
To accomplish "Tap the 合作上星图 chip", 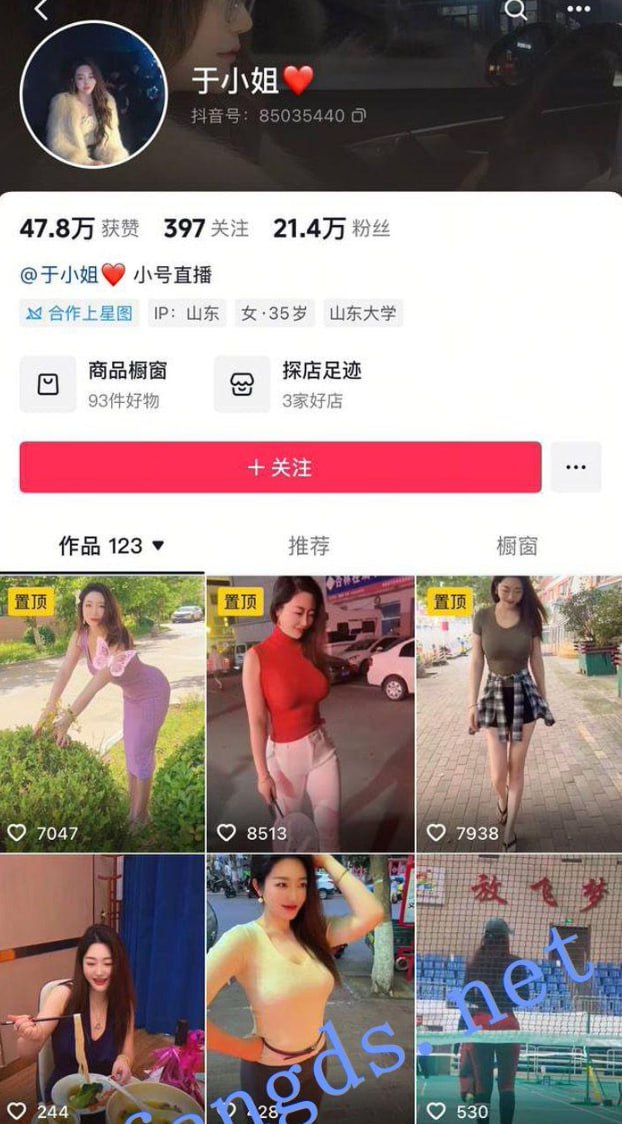I will 79,313.
